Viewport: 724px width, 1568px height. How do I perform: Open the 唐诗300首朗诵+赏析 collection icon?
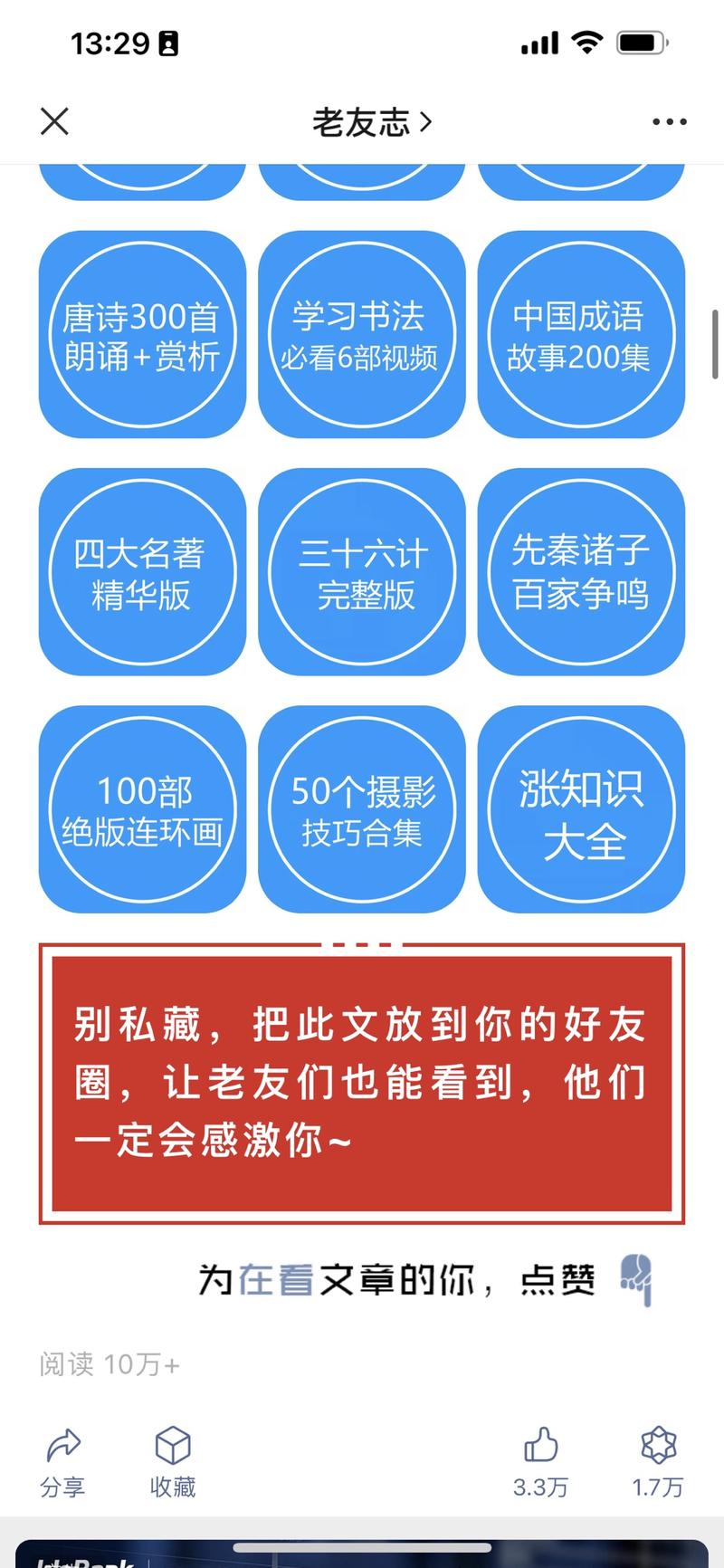(142, 335)
